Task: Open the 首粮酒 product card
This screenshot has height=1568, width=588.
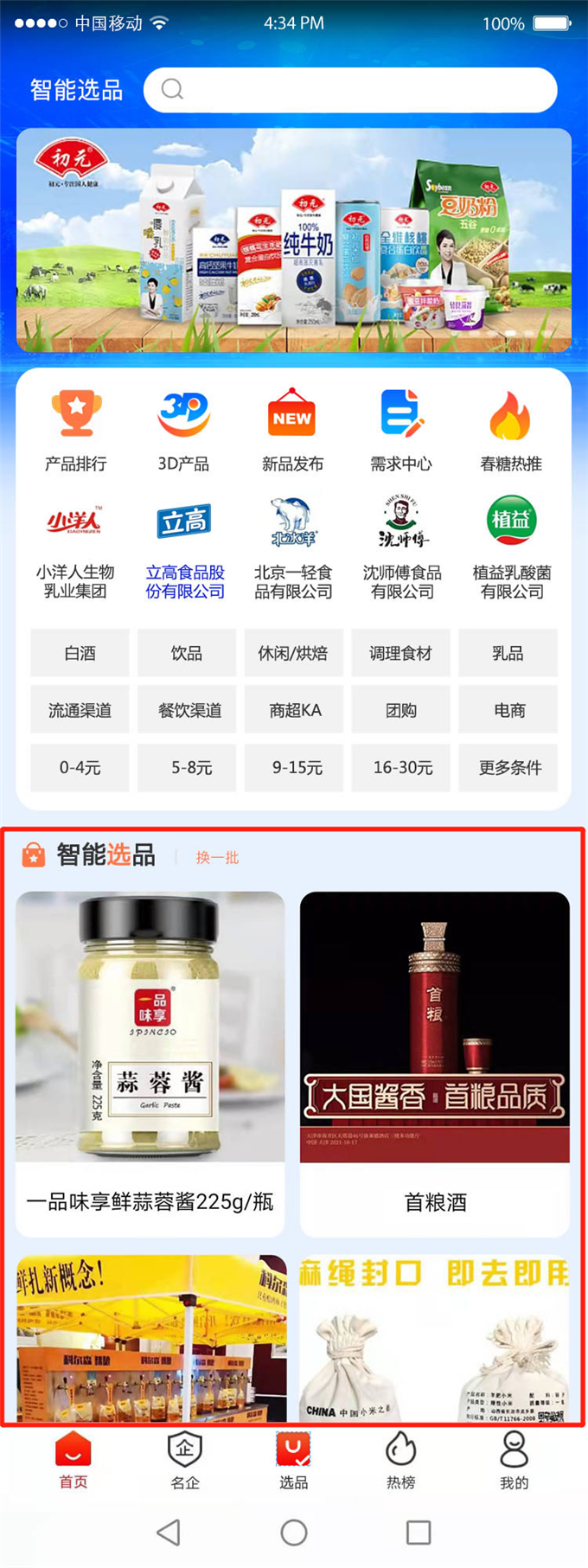Action: click(435, 1064)
